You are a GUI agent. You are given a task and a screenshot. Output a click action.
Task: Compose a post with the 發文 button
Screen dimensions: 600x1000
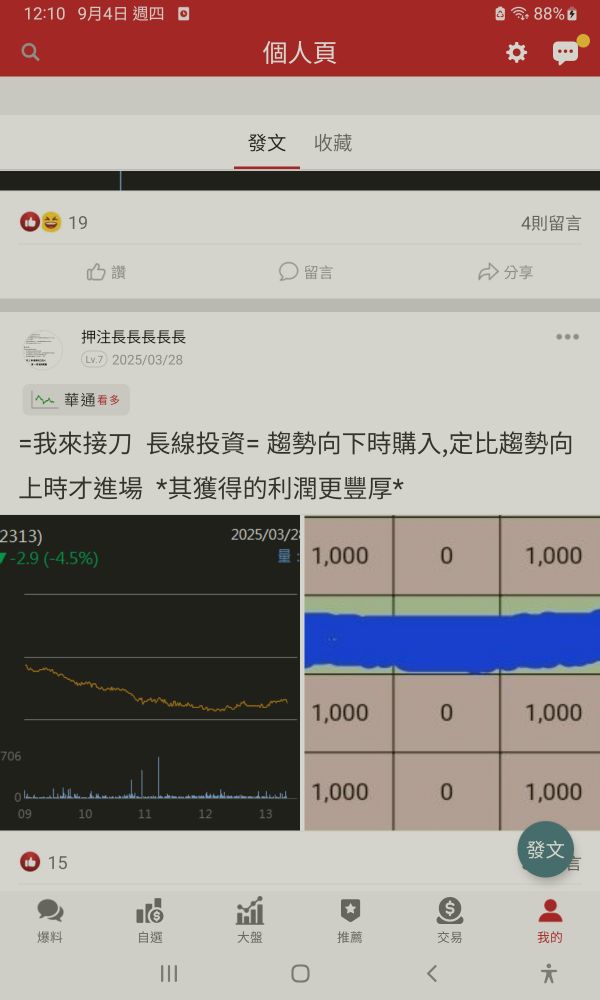[545, 850]
